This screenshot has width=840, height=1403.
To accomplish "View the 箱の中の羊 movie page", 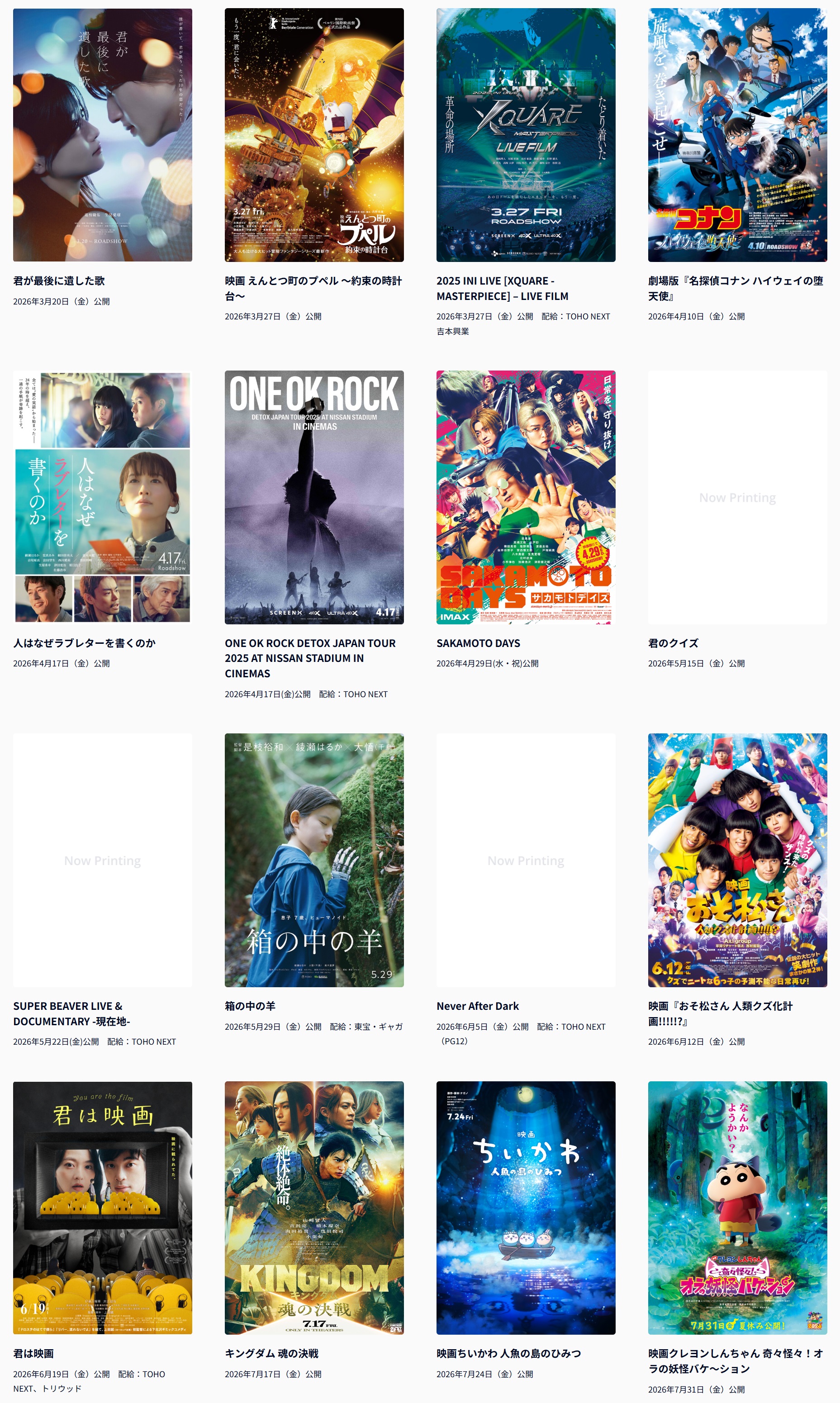I will (314, 860).
